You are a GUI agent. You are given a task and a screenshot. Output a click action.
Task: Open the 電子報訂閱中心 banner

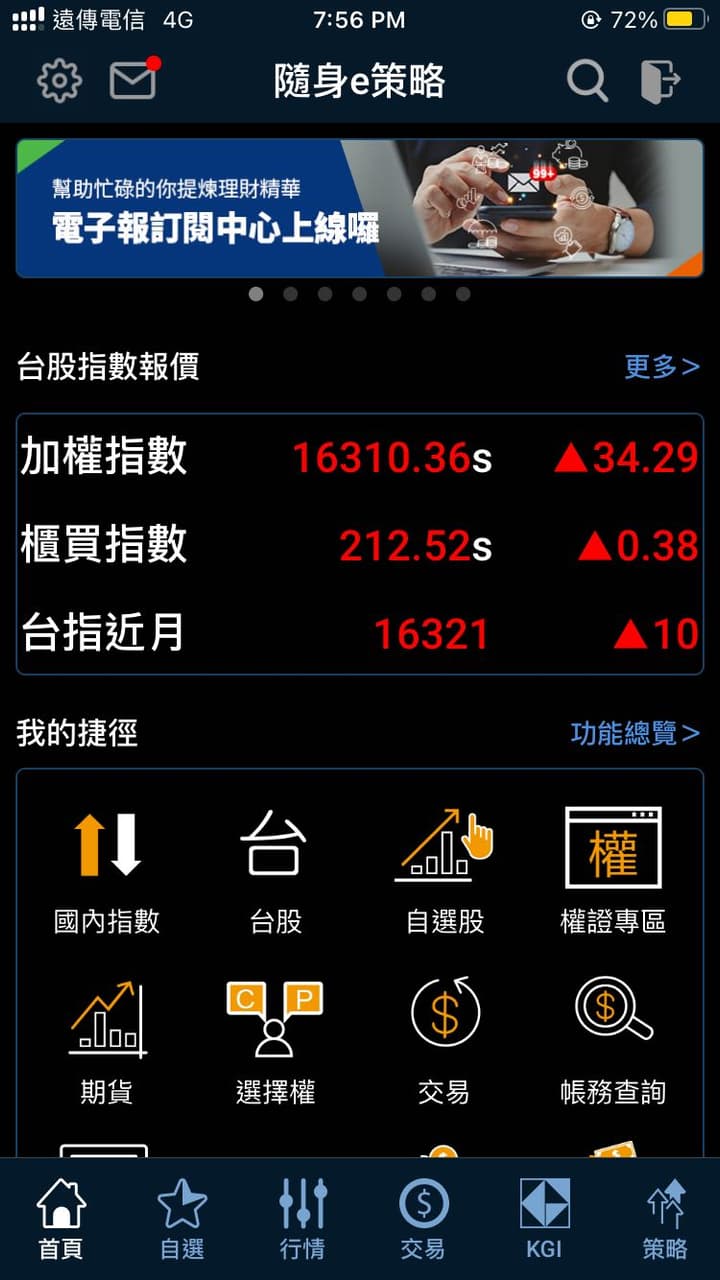tap(360, 208)
